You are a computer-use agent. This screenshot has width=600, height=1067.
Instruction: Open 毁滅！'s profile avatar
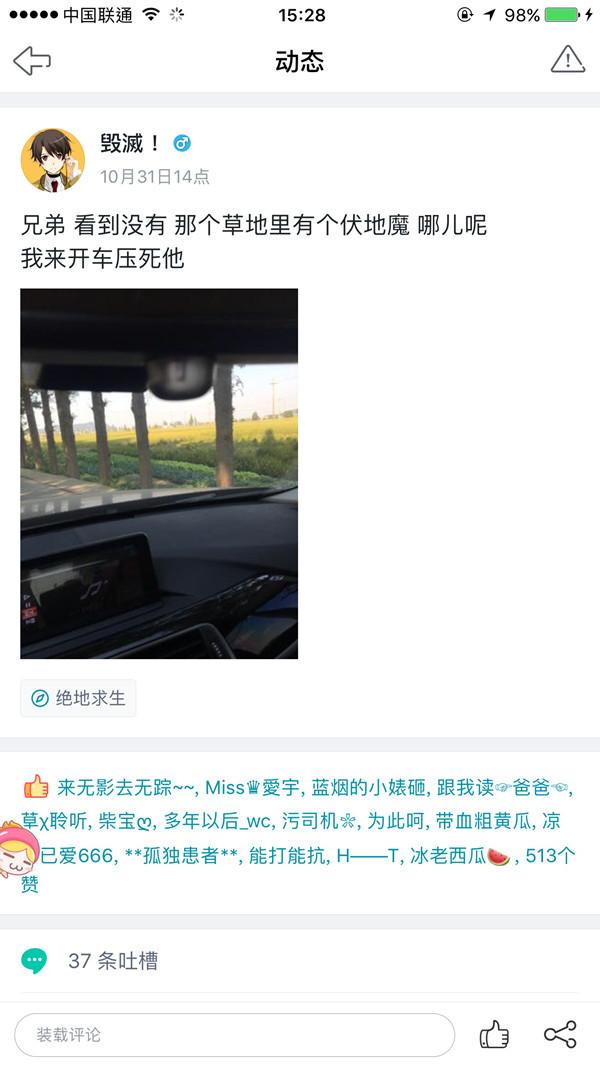point(53,160)
